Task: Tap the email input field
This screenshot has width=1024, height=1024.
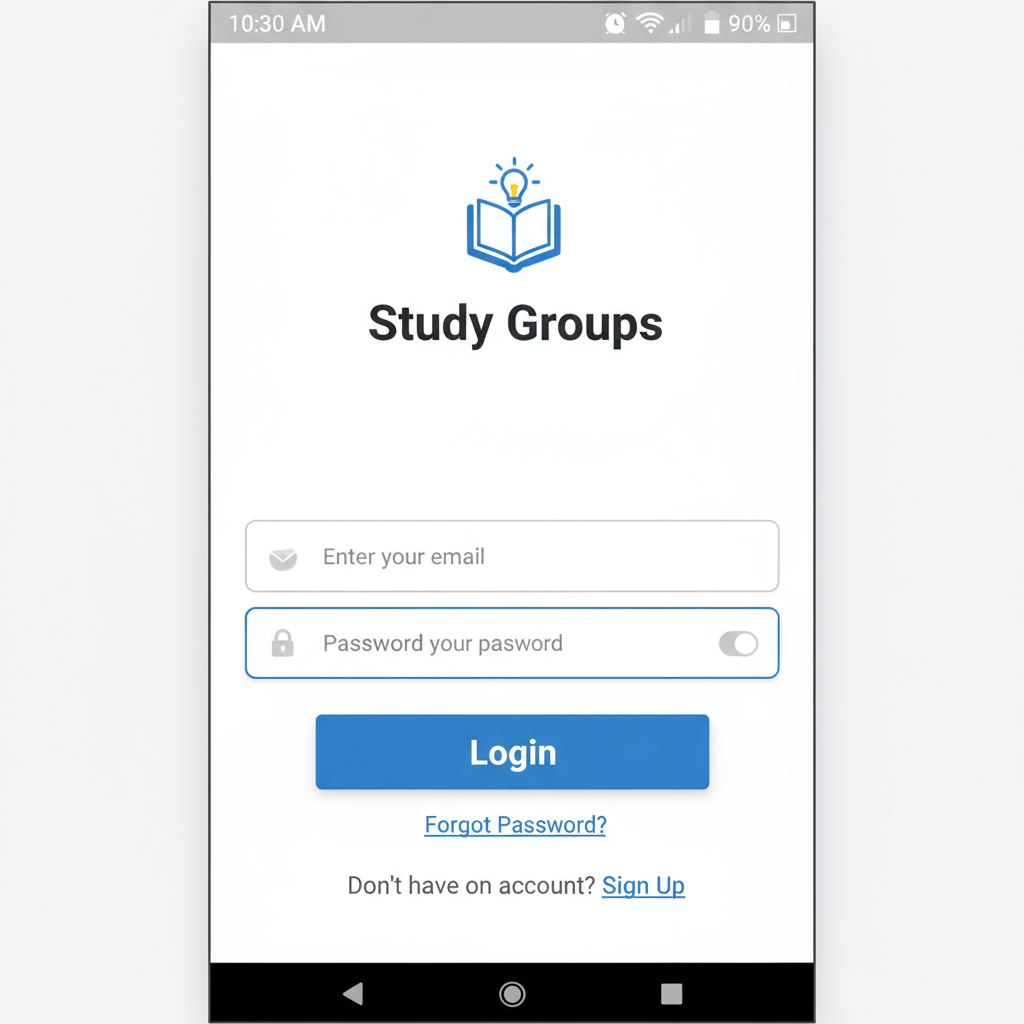Action: click(510, 557)
